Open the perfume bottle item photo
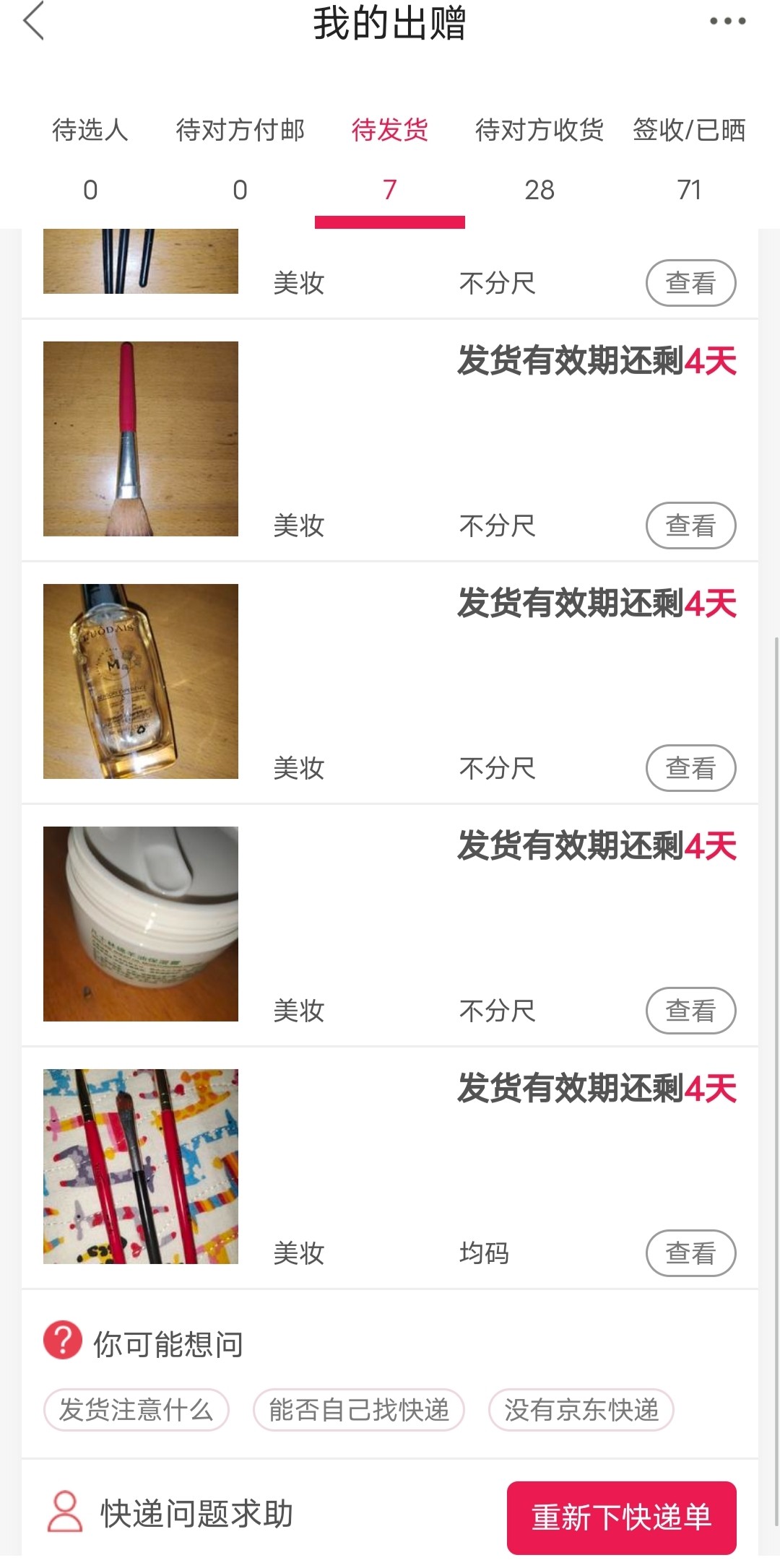 [x=141, y=681]
